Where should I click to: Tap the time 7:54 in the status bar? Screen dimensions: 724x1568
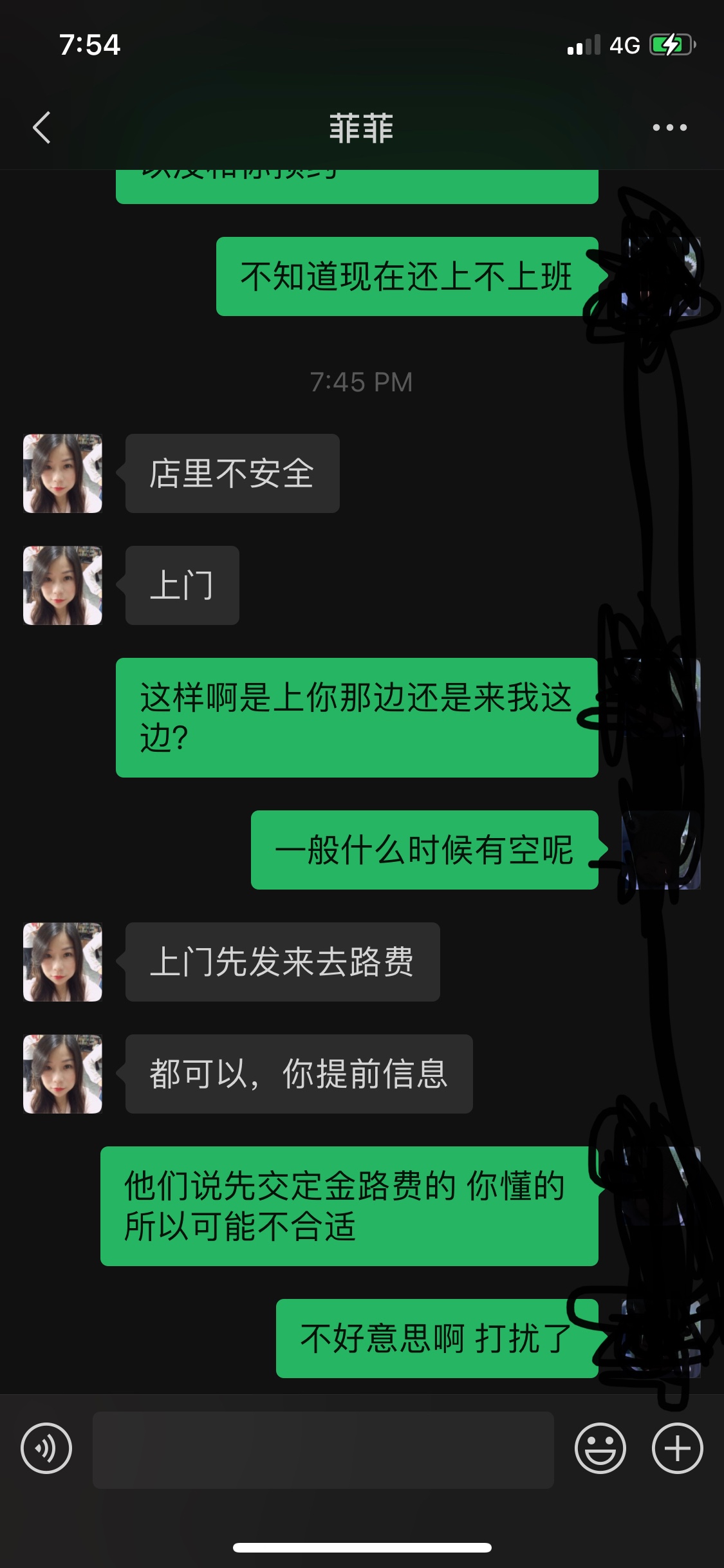(x=90, y=45)
